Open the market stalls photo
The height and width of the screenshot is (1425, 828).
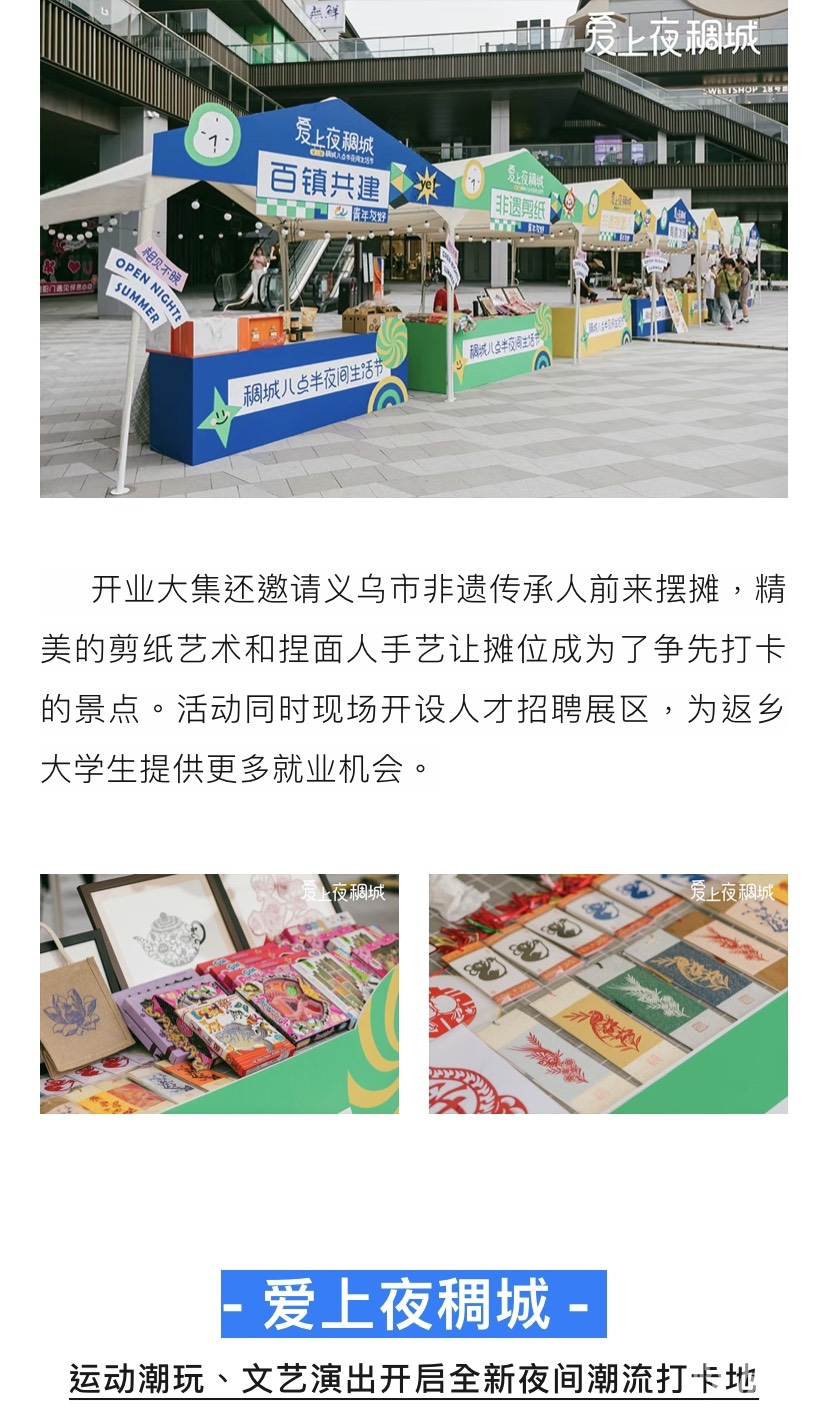(x=414, y=250)
